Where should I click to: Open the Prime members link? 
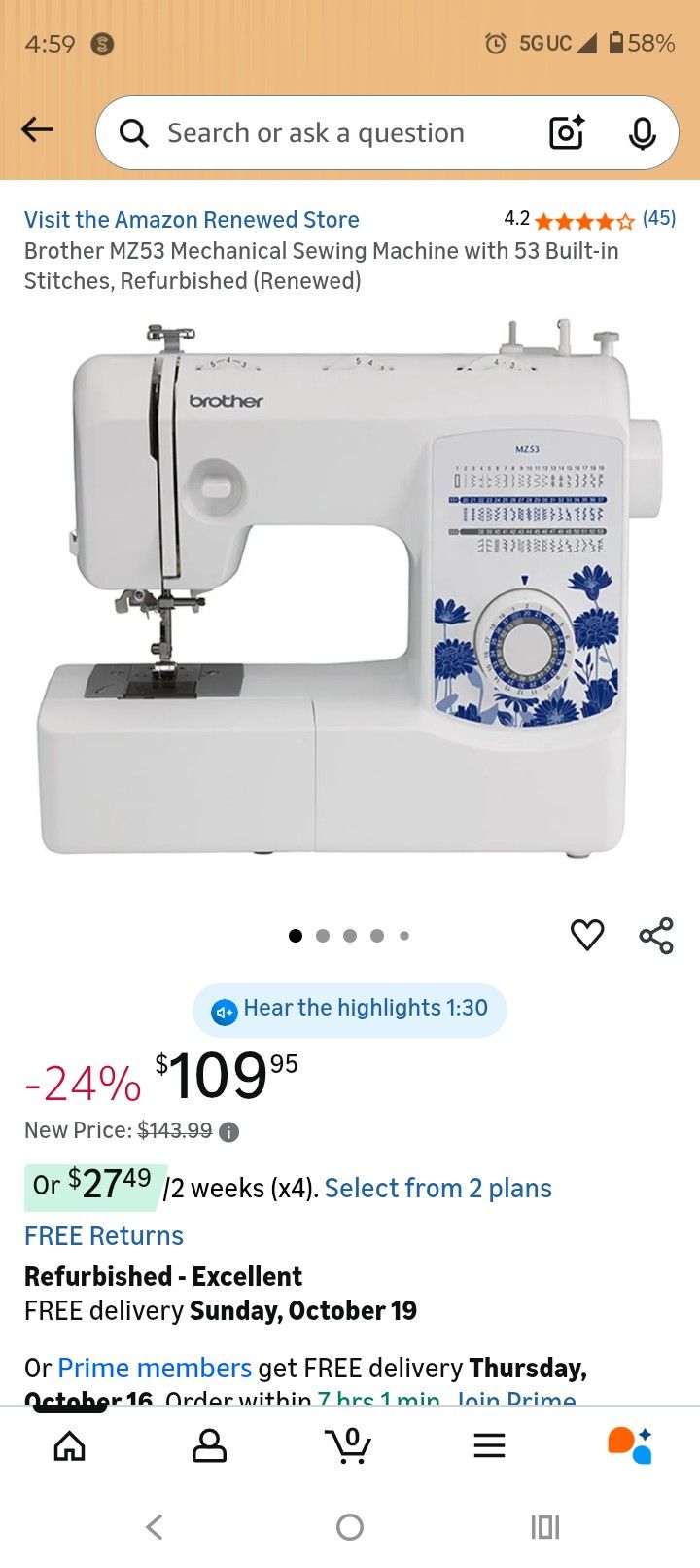pyautogui.click(x=155, y=1368)
